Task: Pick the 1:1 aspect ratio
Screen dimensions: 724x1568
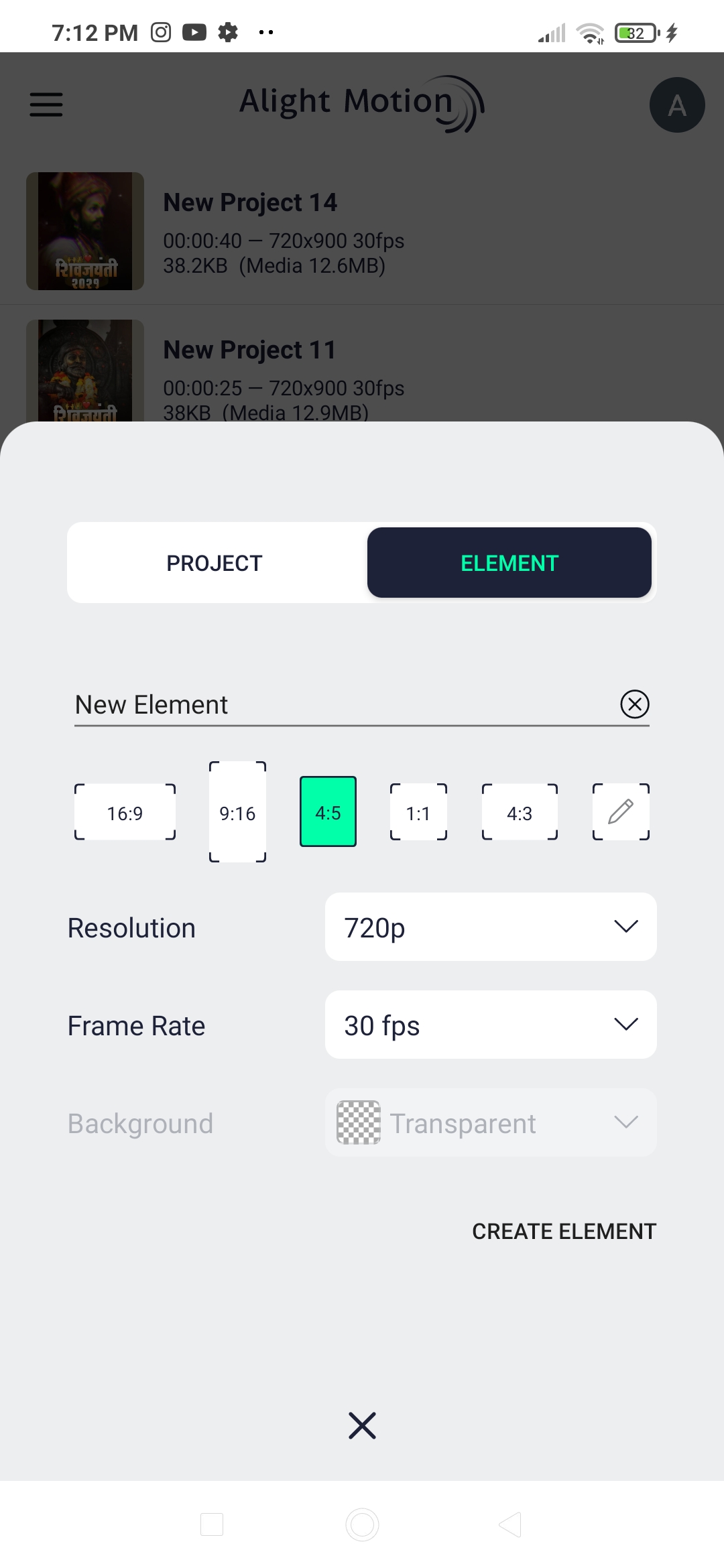Action: tap(418, 813)
